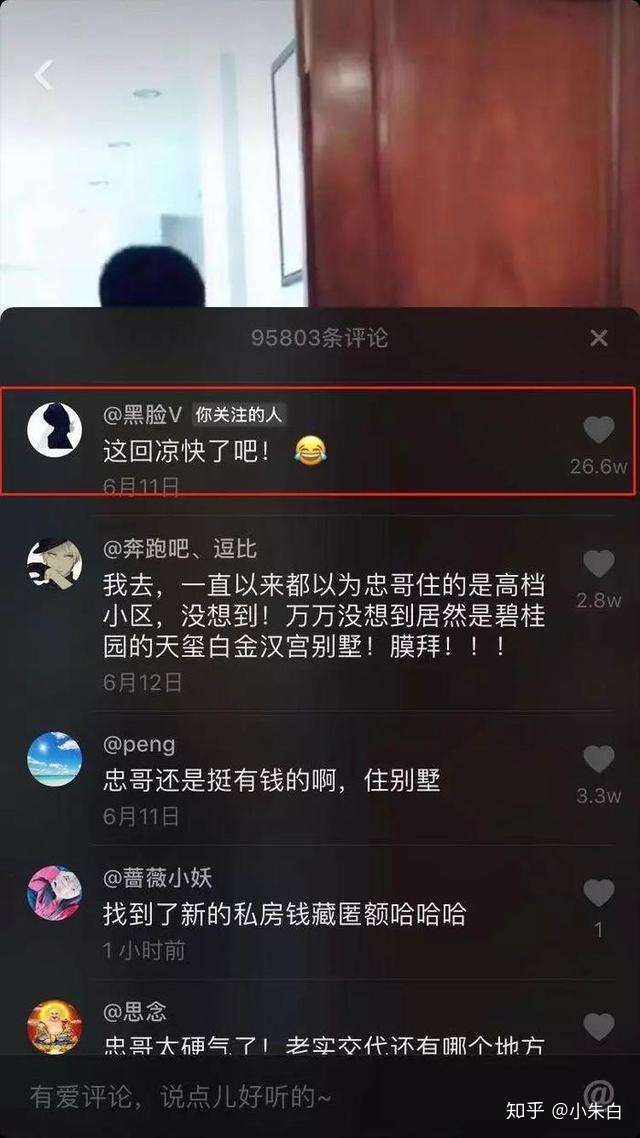Close the comments panel
Image resolution: width=640 pixels, height=1138 pixels.
(x=598, y=338)
